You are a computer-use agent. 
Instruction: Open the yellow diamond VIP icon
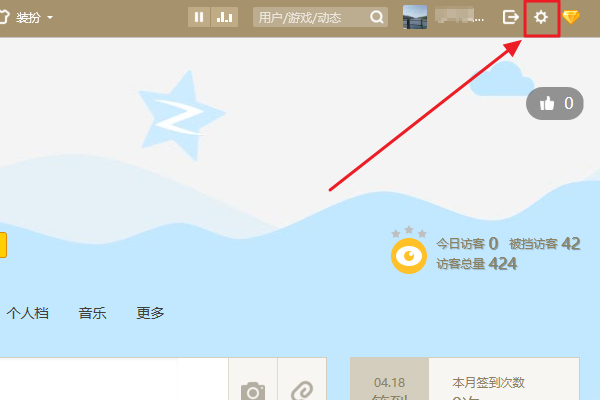point(571,17)
